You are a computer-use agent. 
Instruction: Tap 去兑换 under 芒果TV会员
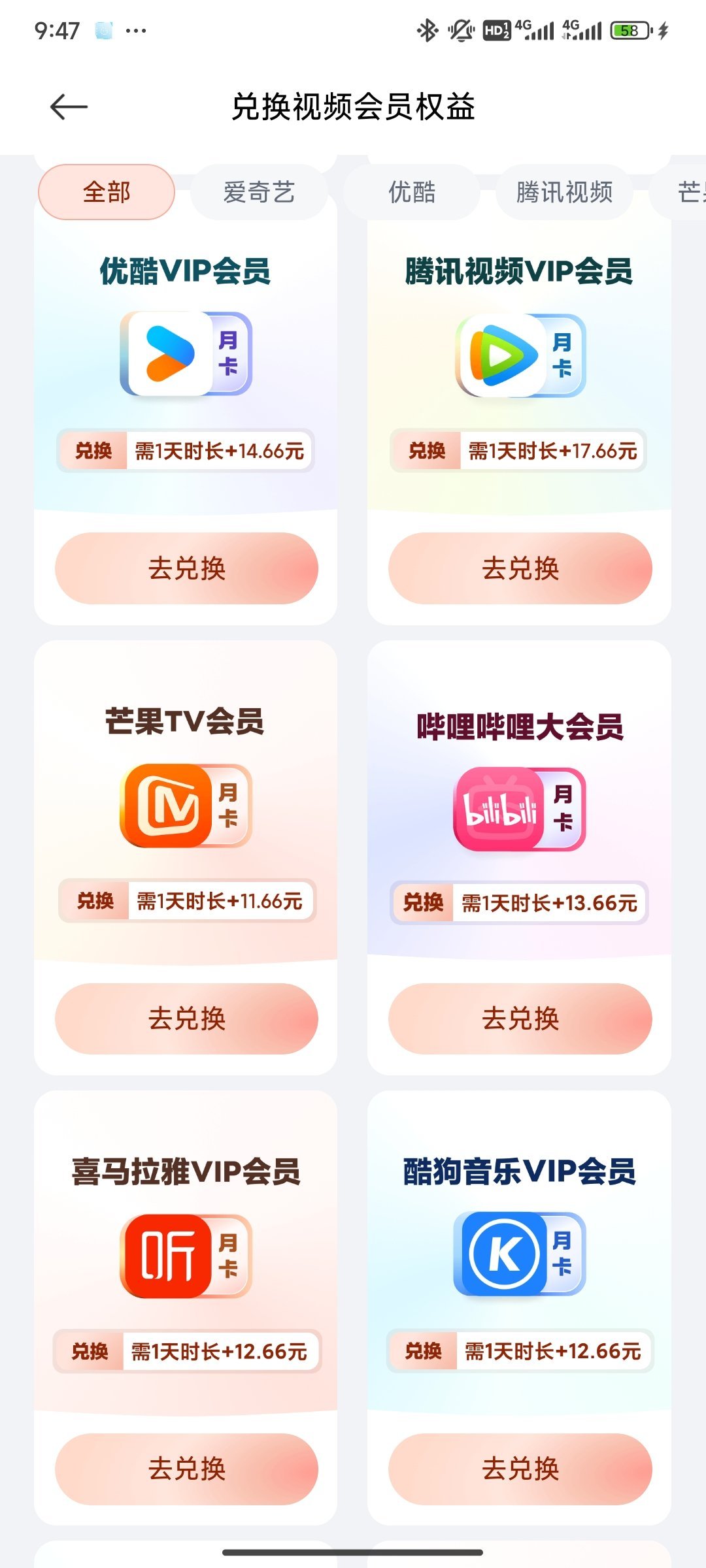pyautogui.click(x=186, y=1018)
